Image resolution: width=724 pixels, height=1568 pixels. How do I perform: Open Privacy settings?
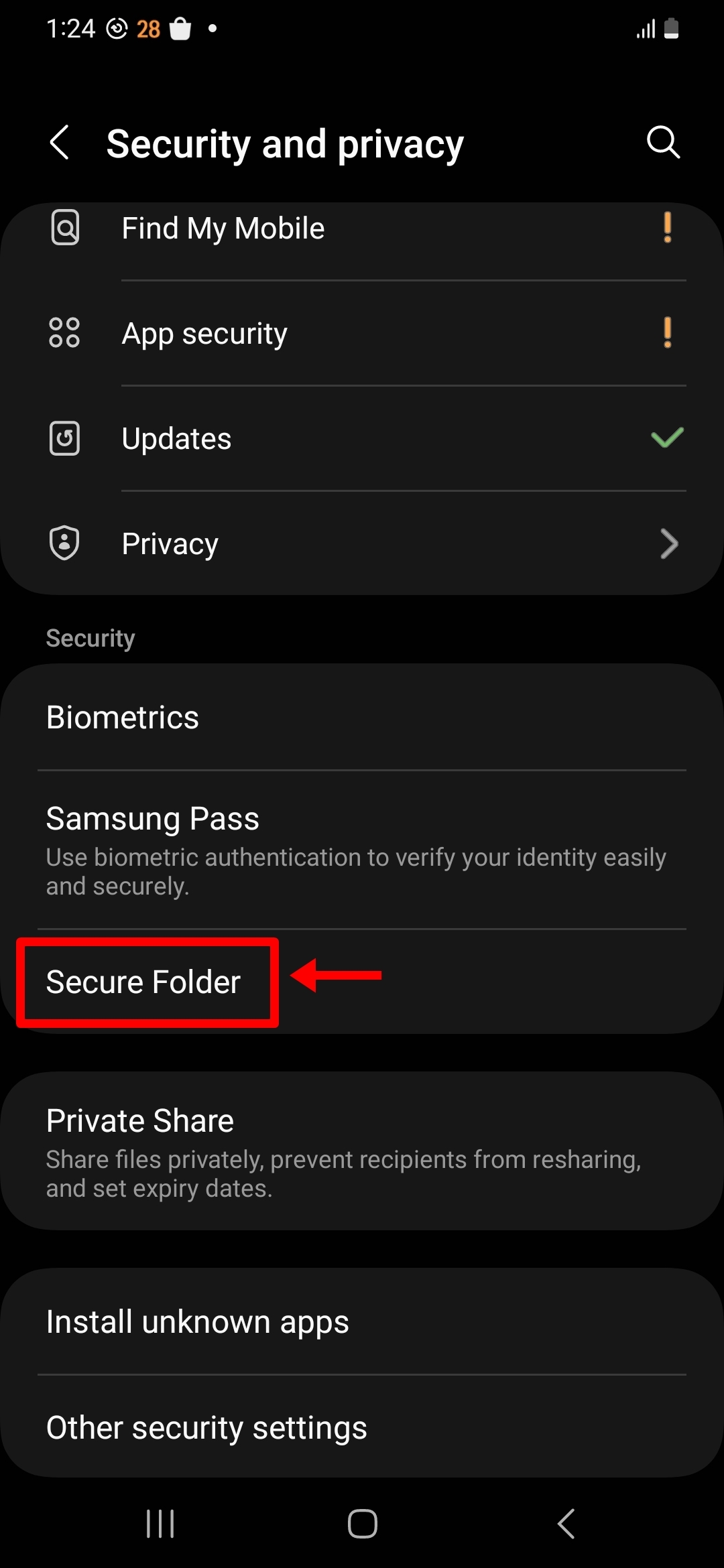tap(362, 543)
